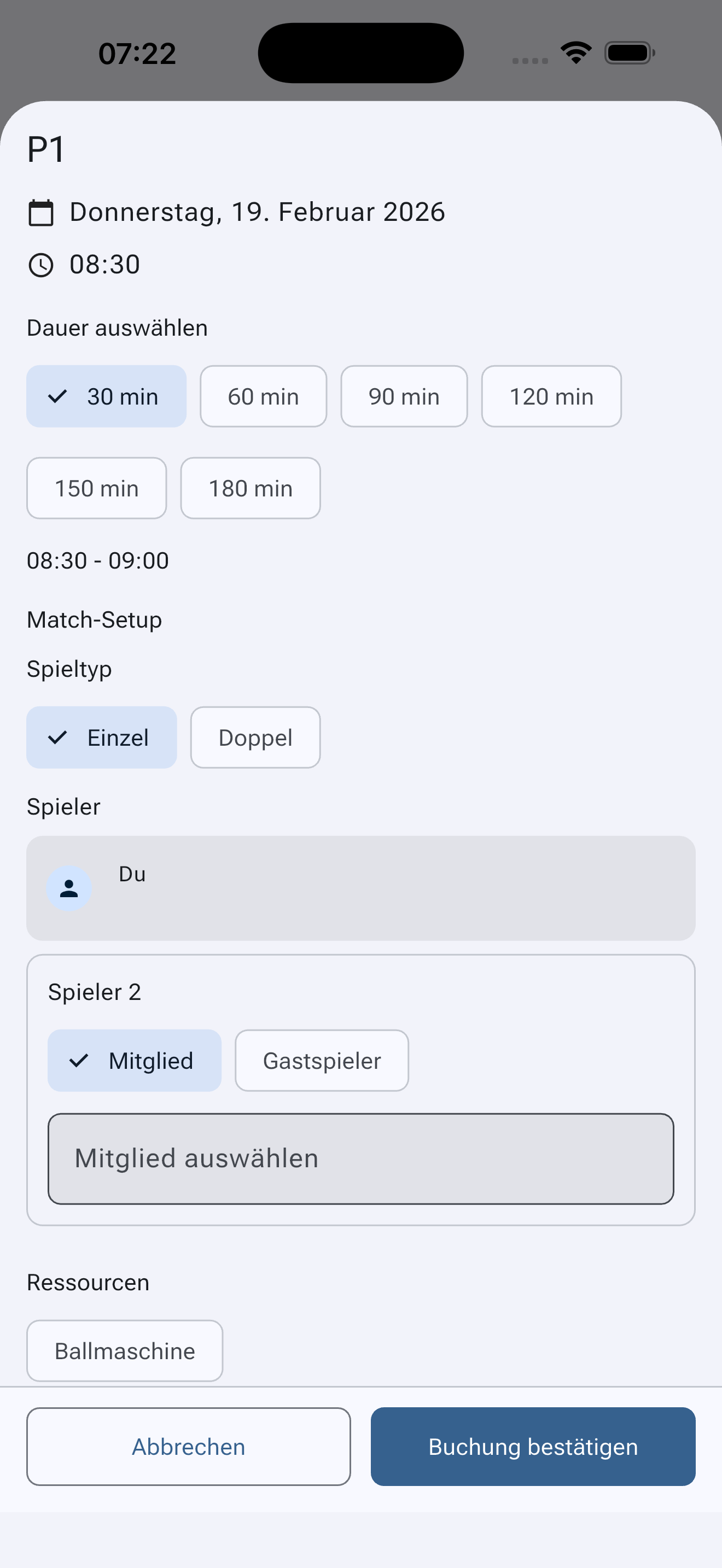The height and width of the screenshot is (1568, 722).
Task: Enable the Ballmaschine resource
Action: click(124, 1351)
